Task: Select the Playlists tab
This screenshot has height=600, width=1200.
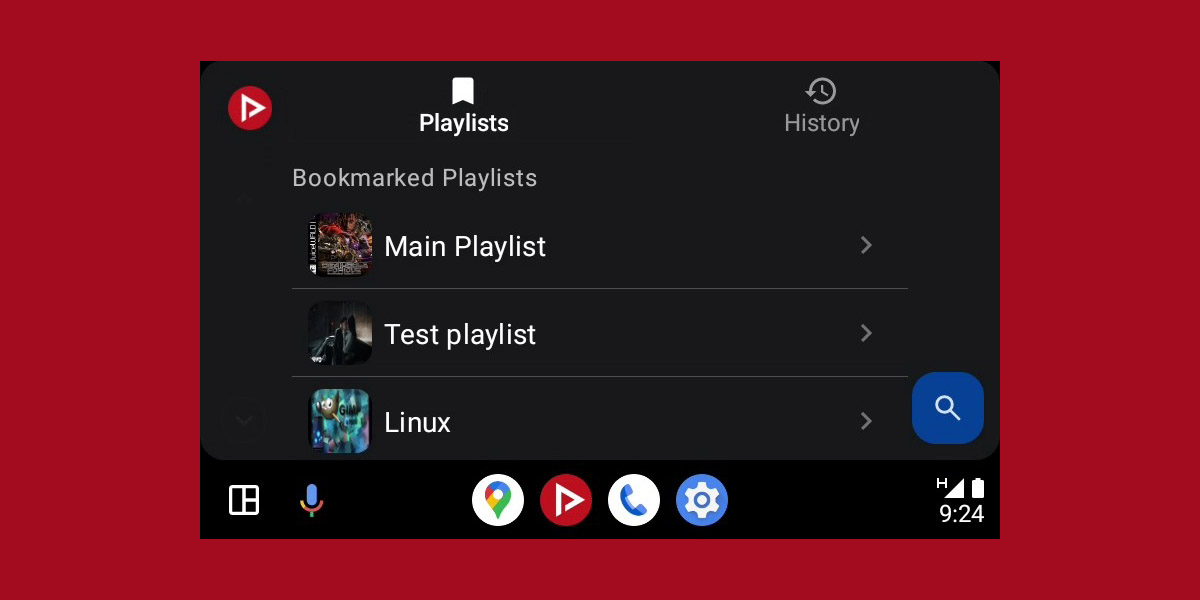Action: [x=463, y=107]
